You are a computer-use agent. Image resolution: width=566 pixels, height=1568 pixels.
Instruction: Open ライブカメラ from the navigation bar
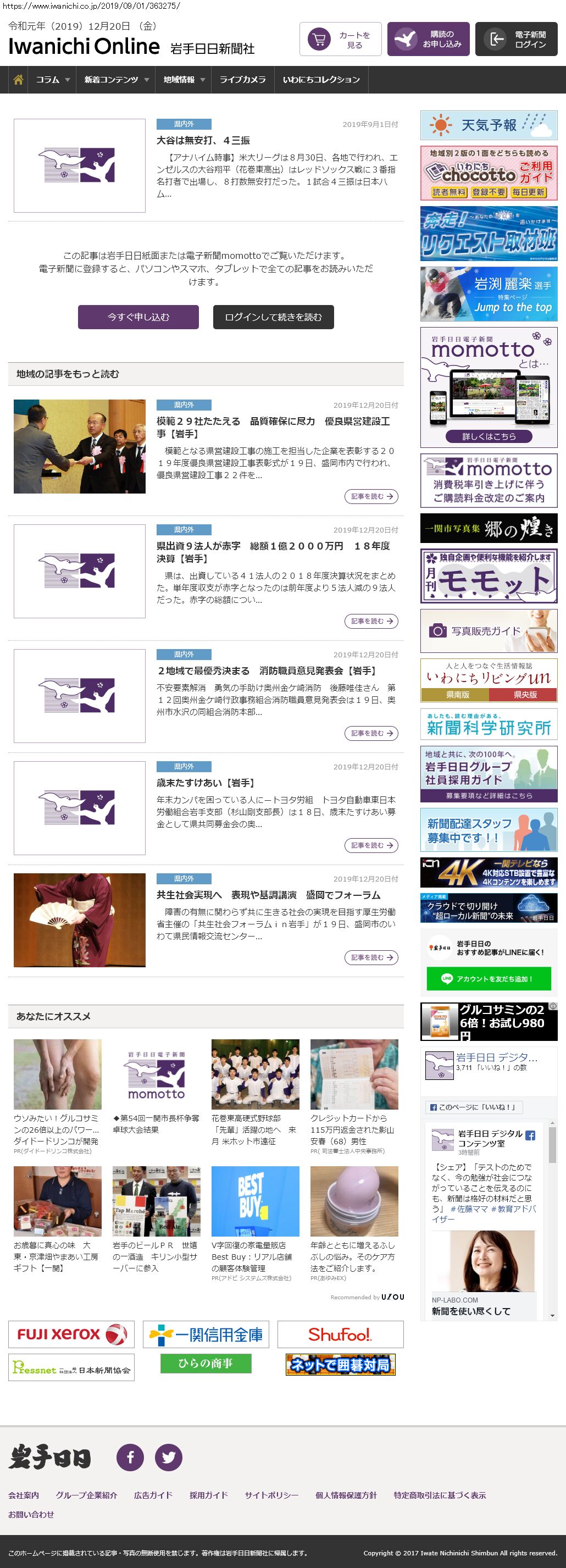coord(242,80)
